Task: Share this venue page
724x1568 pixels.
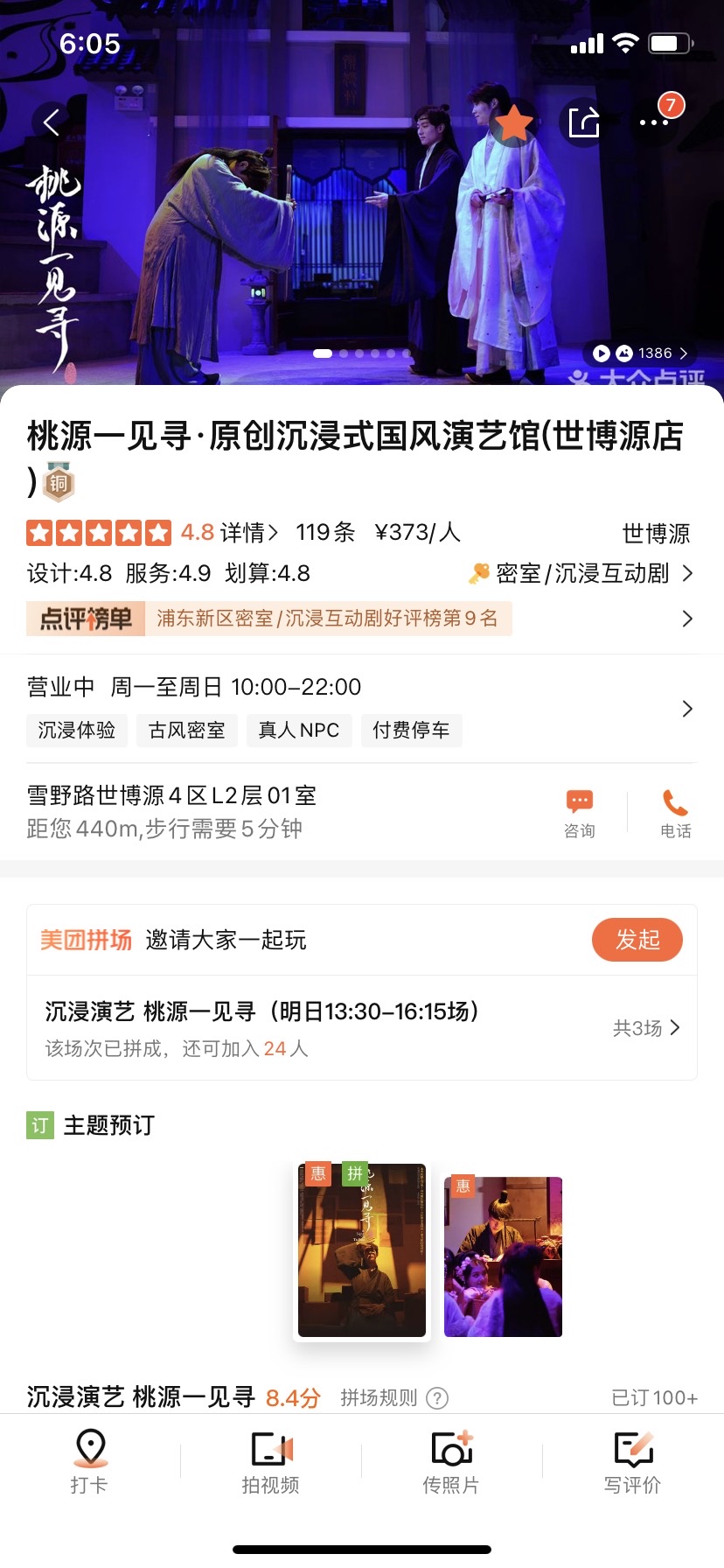Action: pos(583,122)
